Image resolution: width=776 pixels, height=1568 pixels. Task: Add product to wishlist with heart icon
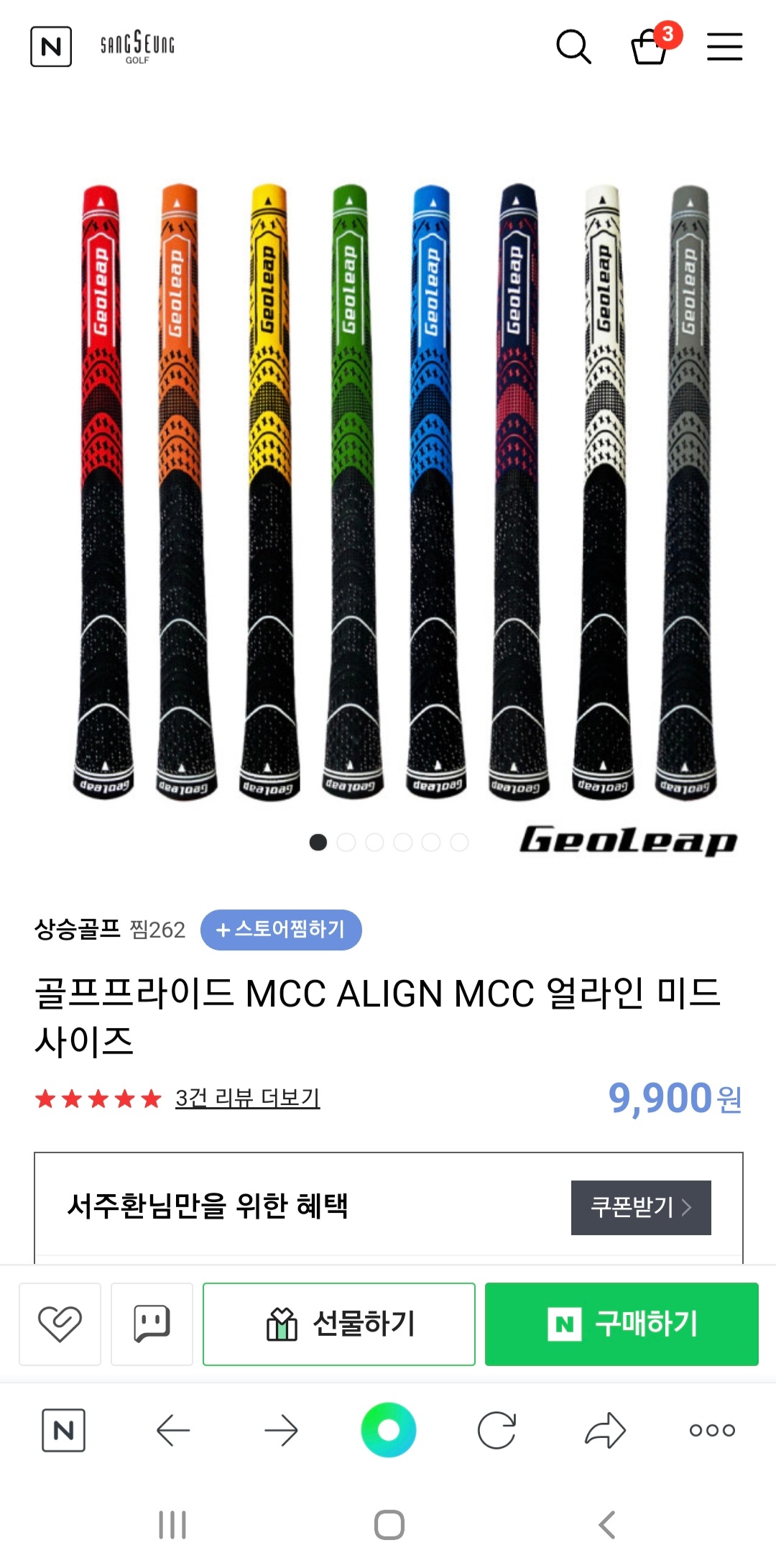coord(60,1324)
